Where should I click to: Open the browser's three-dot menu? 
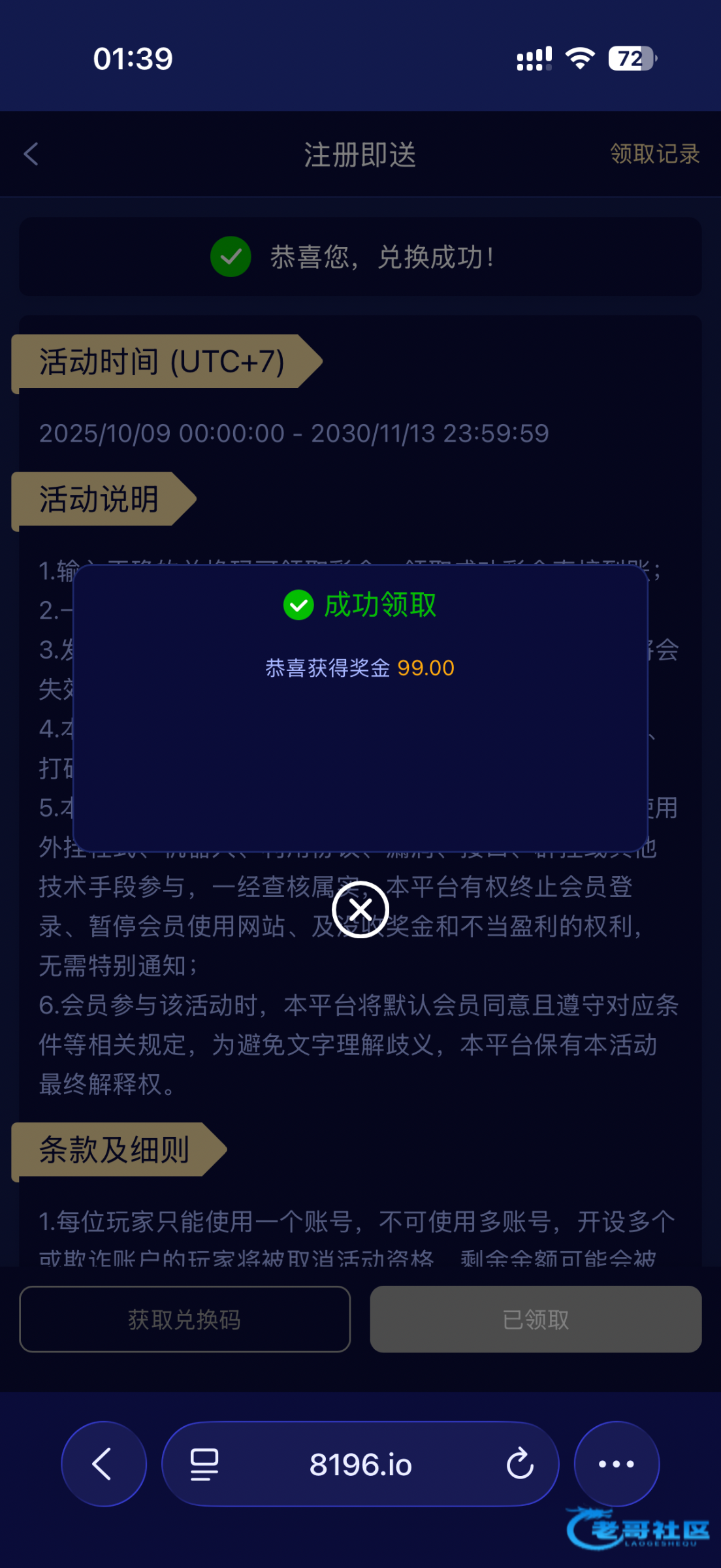coord(616,1463)
